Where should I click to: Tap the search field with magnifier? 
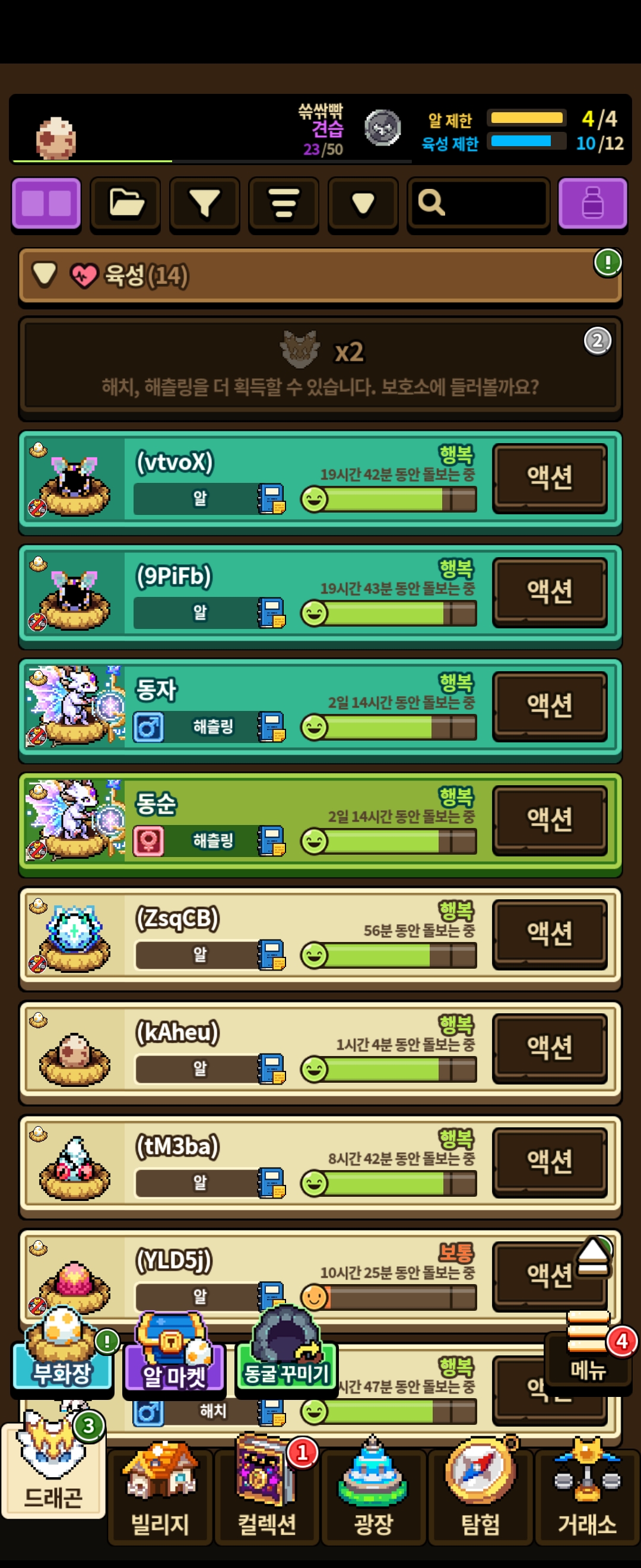click(478, 205)
